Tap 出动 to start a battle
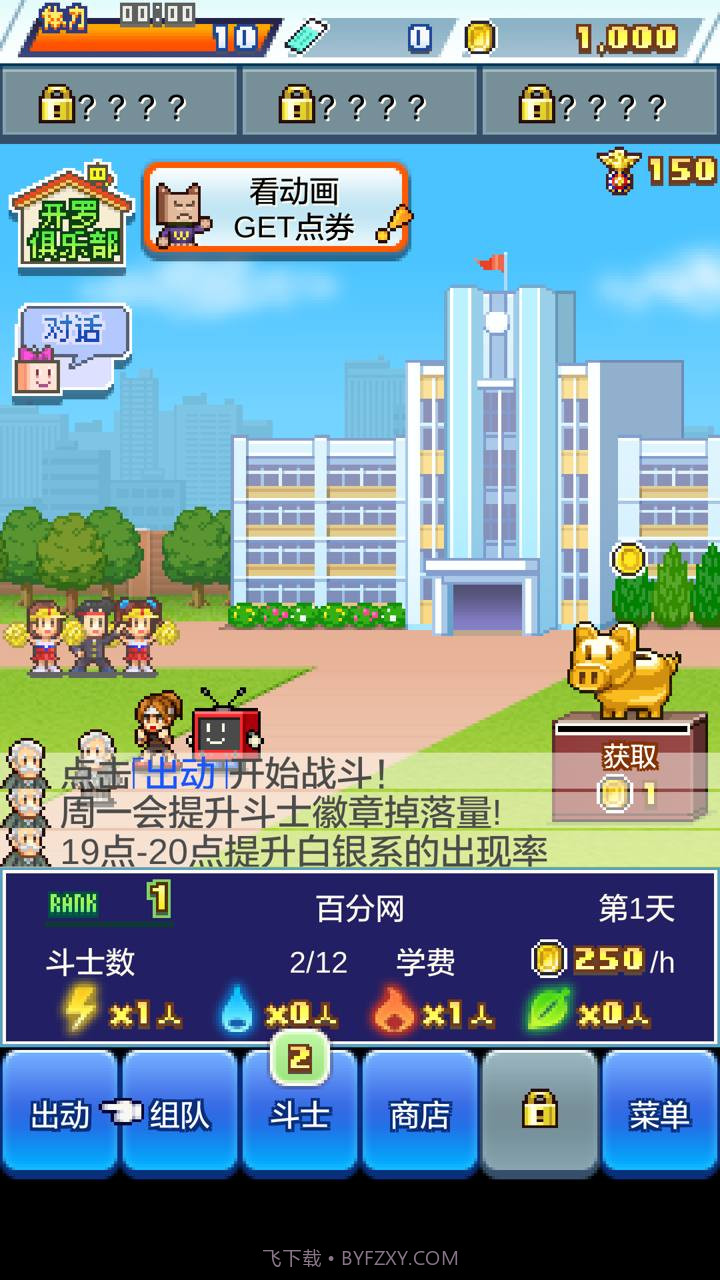 [x=60, y=1113]
